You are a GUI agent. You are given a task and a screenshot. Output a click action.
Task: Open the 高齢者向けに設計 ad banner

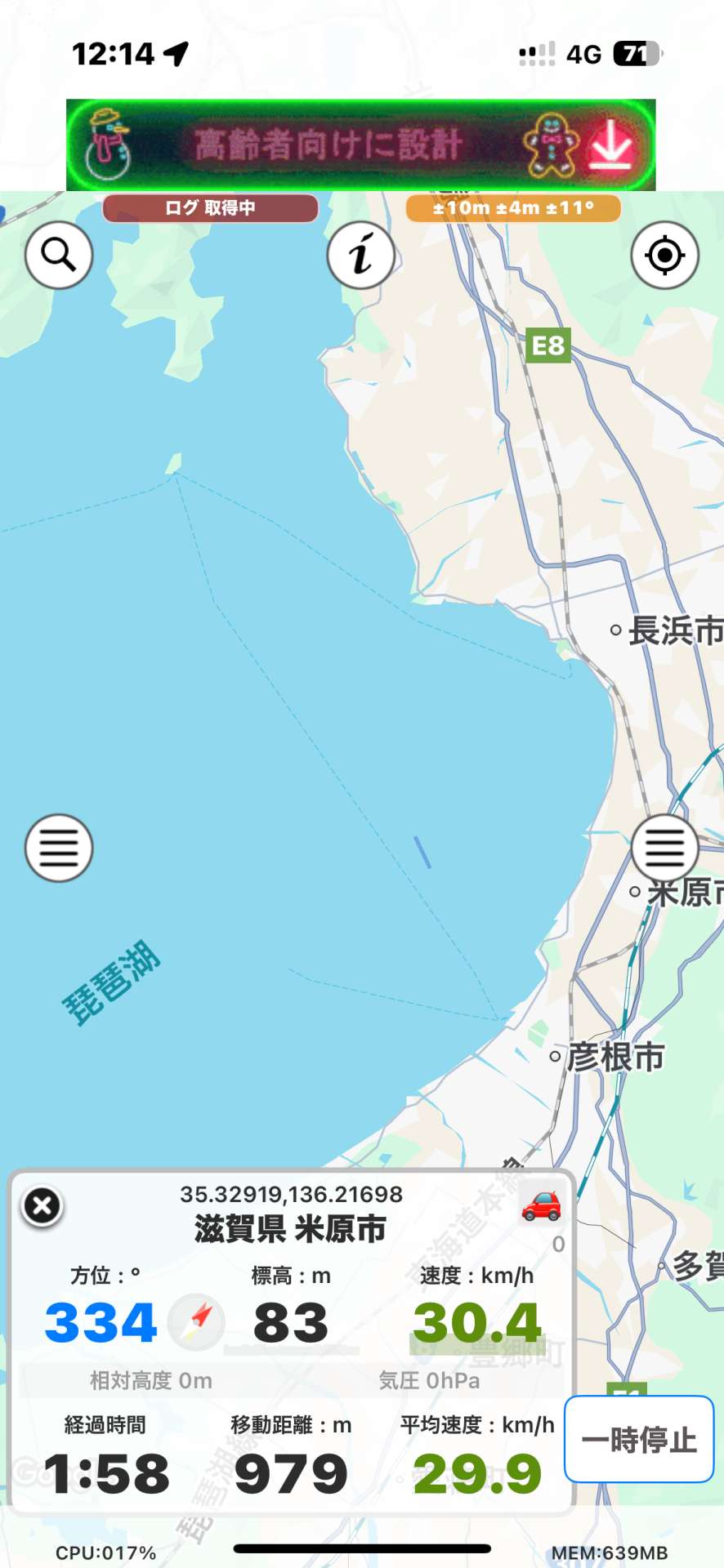tap(361, 145)
